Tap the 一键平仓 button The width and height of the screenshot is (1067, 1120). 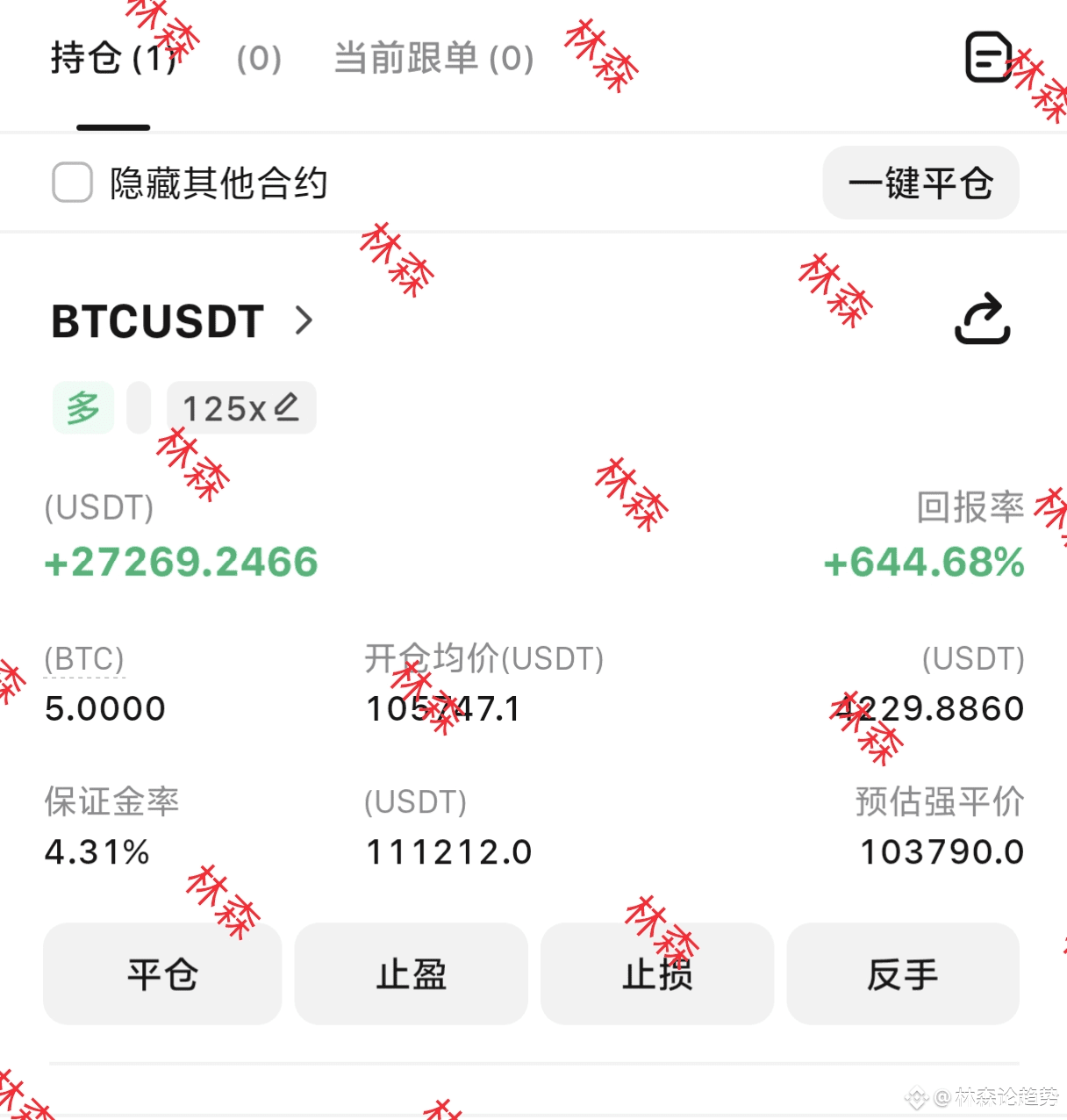tap(920, 183)
